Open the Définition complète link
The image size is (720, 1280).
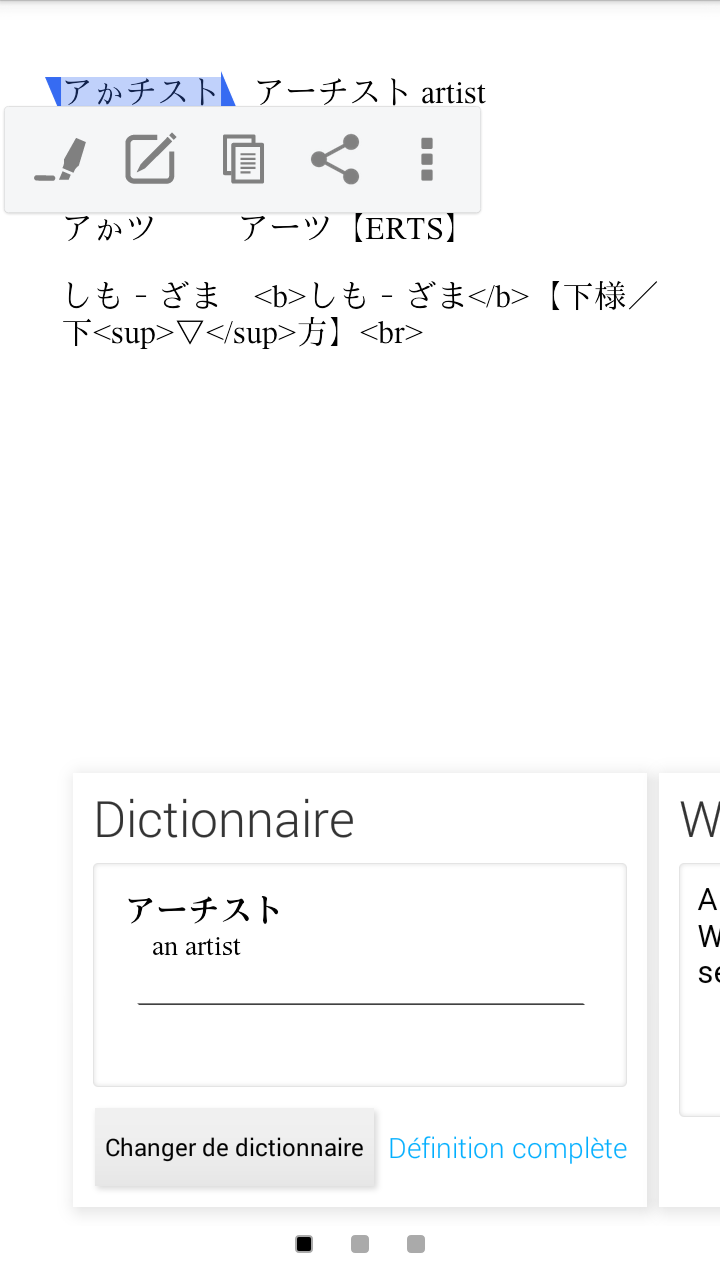507,1148
